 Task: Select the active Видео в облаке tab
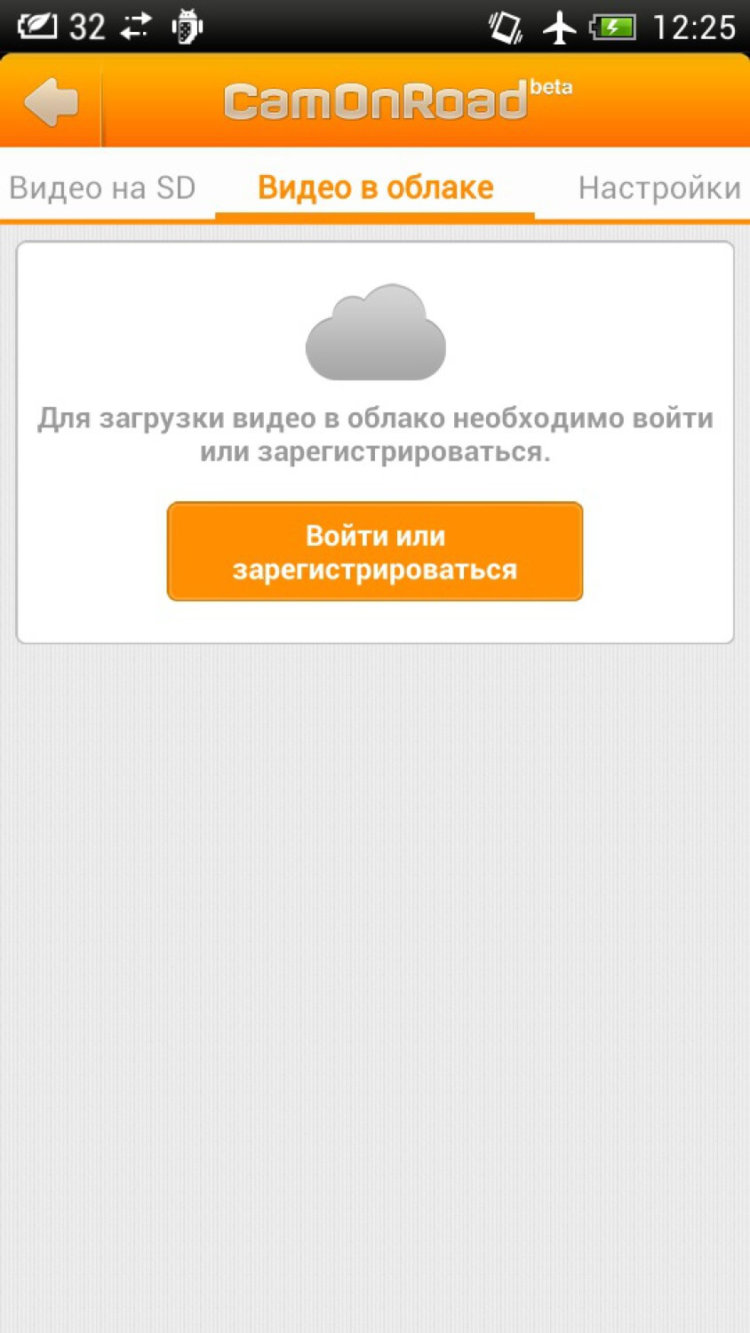click(375, 187)
